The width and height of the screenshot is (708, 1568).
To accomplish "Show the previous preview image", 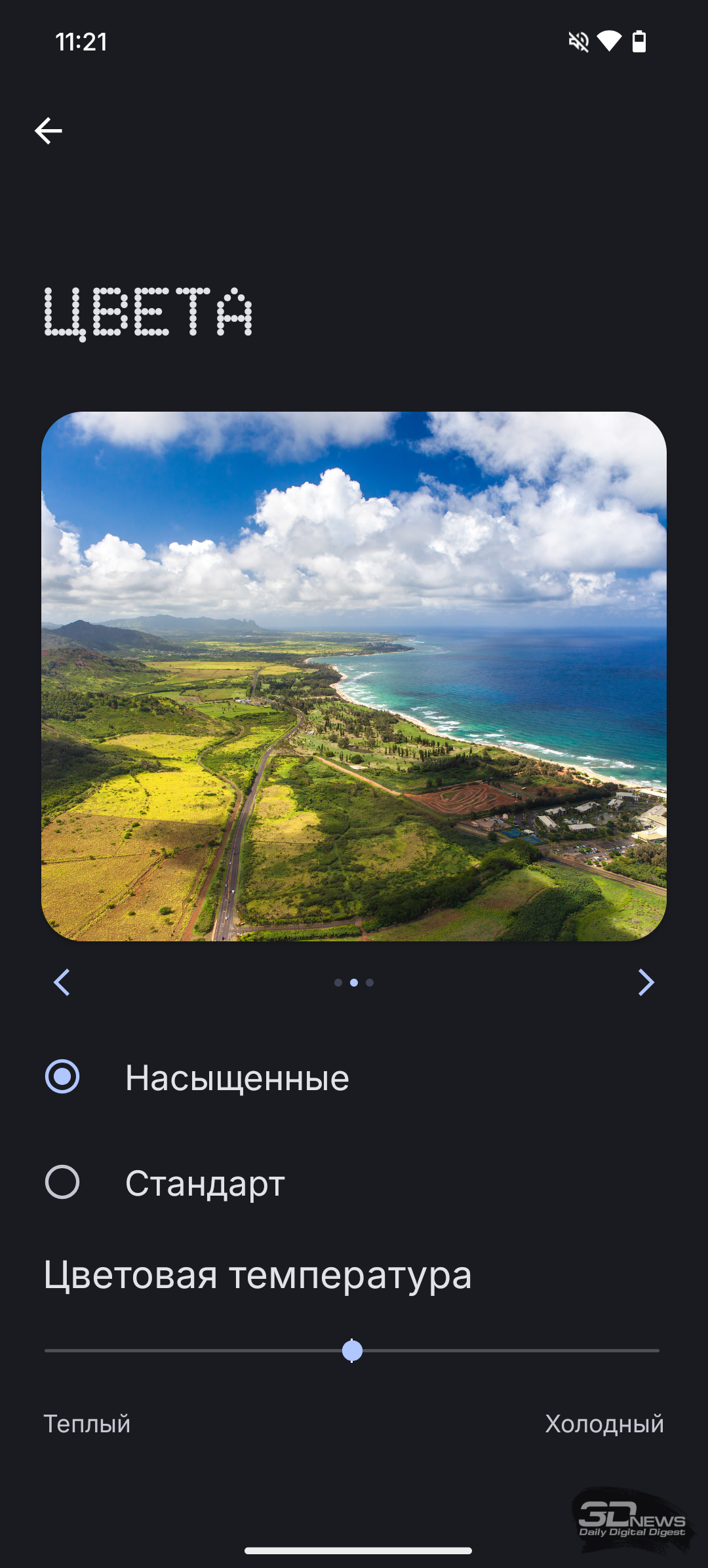I will click(x=62, y=982).
